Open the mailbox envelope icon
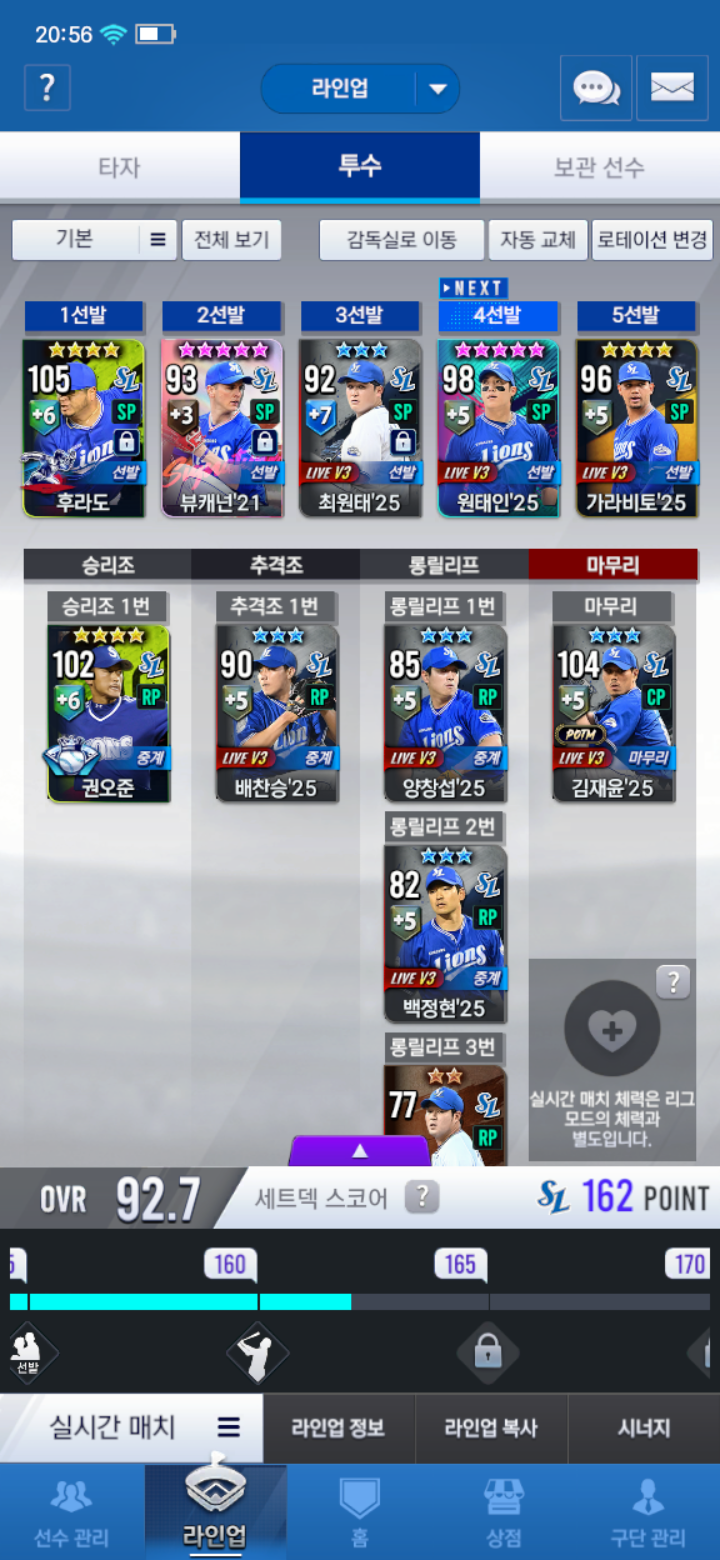 point(672,88)
